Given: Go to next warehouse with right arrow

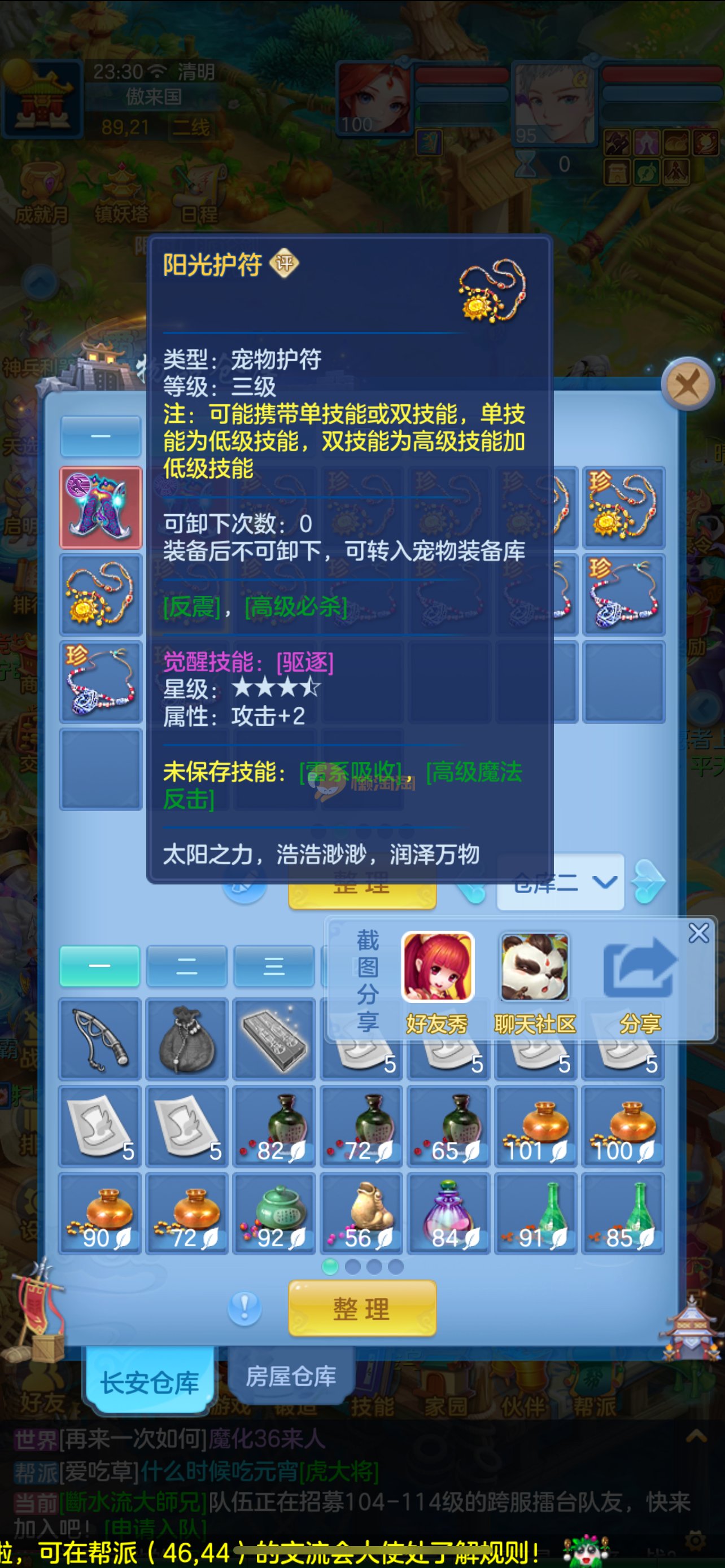Looking at the screenshot, I should point(649,882).
